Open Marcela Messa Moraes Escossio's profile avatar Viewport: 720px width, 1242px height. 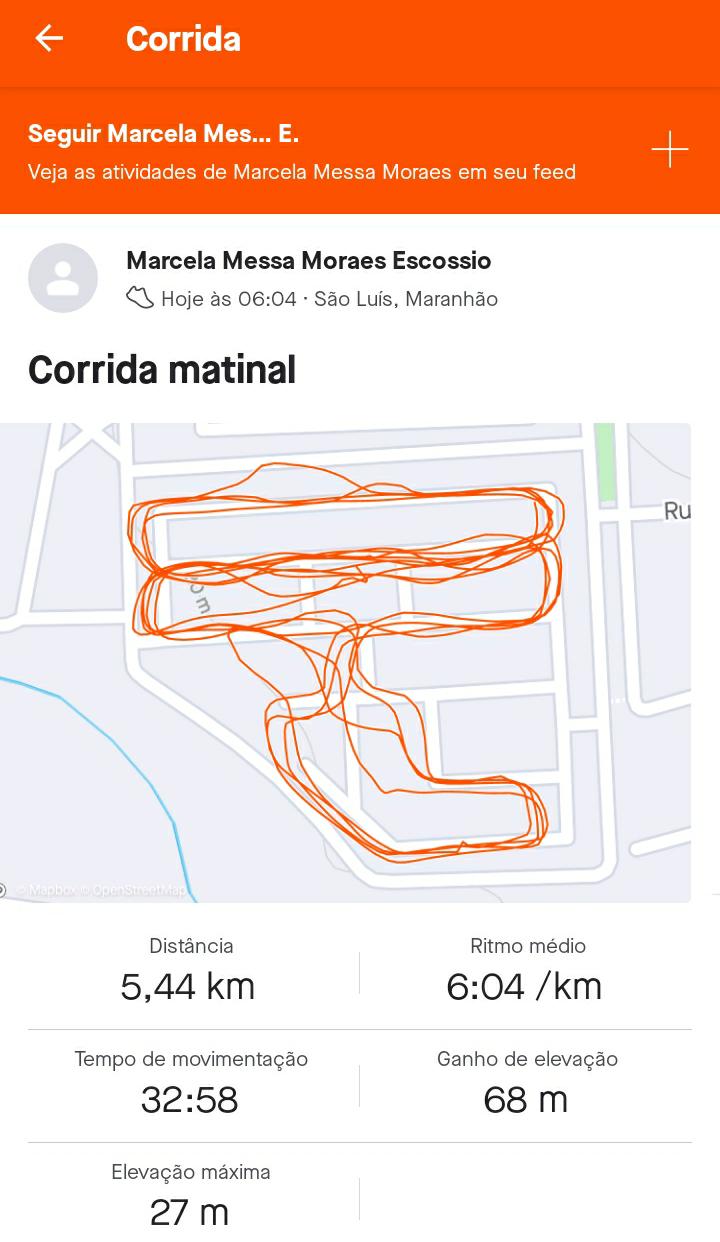(63, 278)
